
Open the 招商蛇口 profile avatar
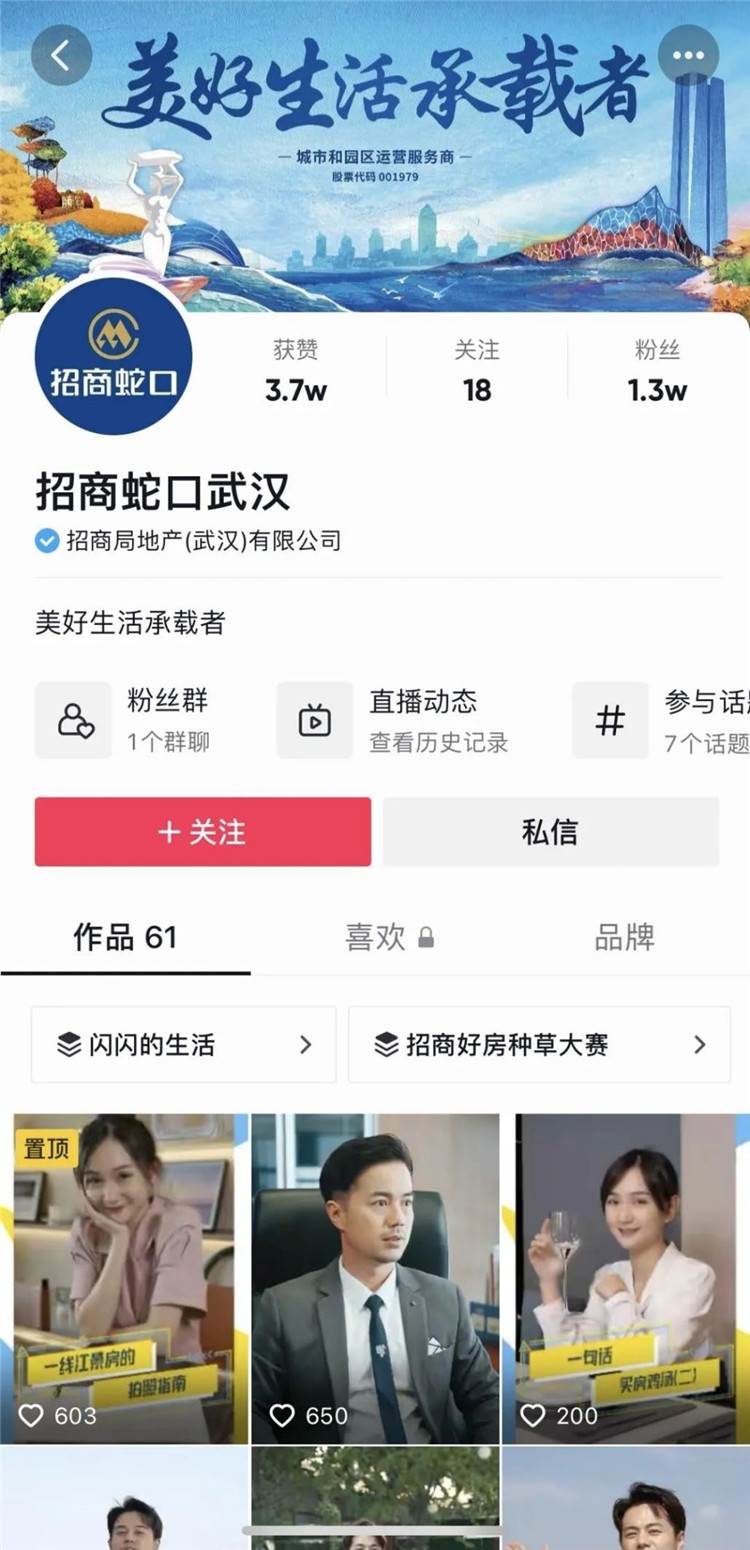click(113, 357)
